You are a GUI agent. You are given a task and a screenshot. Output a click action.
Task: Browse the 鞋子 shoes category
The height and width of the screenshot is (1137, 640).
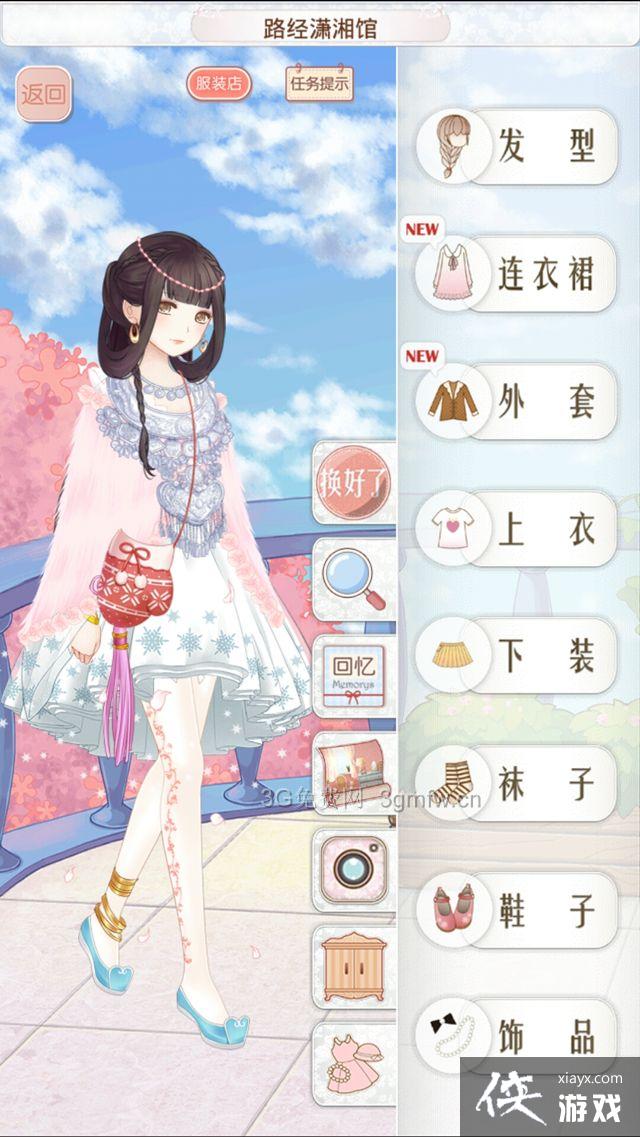coord(517,911)
